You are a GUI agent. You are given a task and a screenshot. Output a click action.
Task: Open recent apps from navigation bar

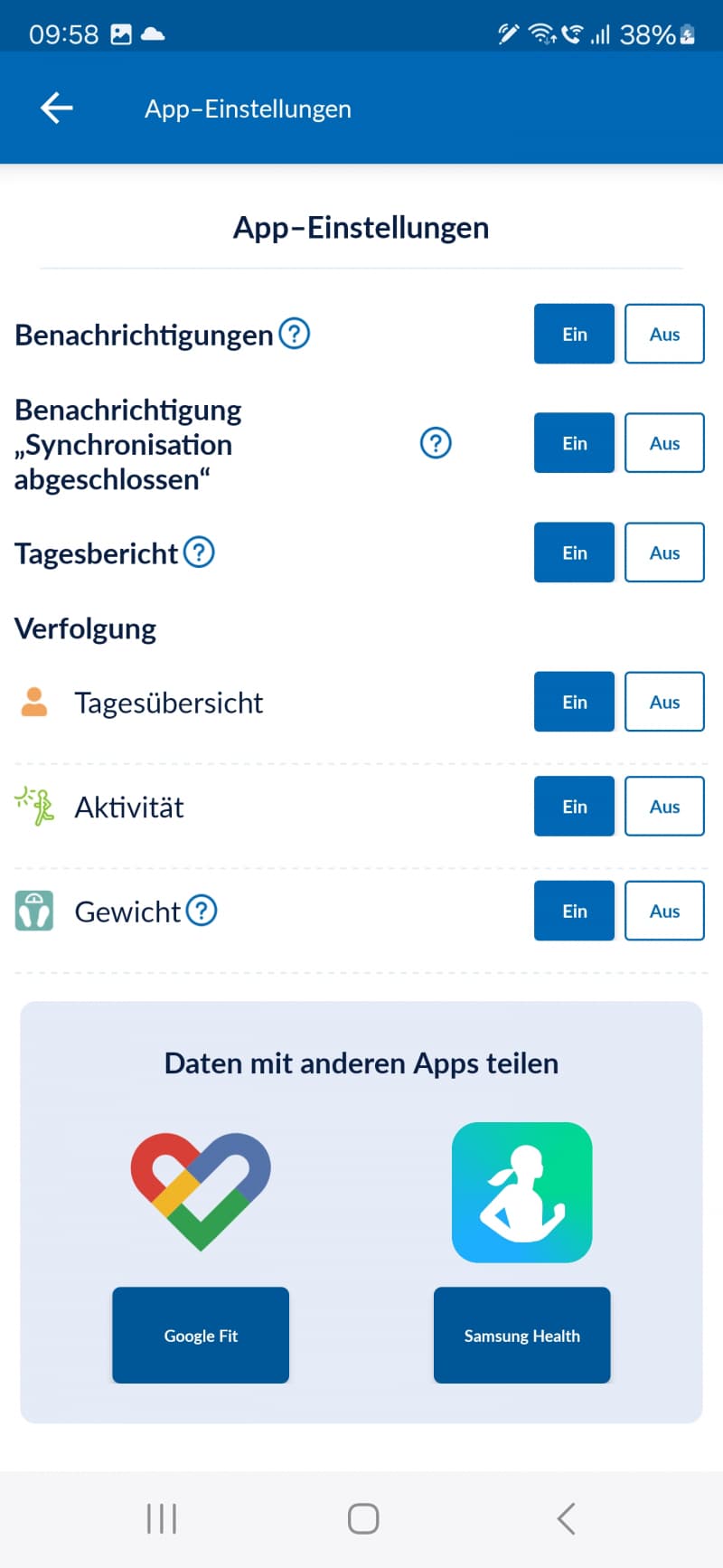162,1518
